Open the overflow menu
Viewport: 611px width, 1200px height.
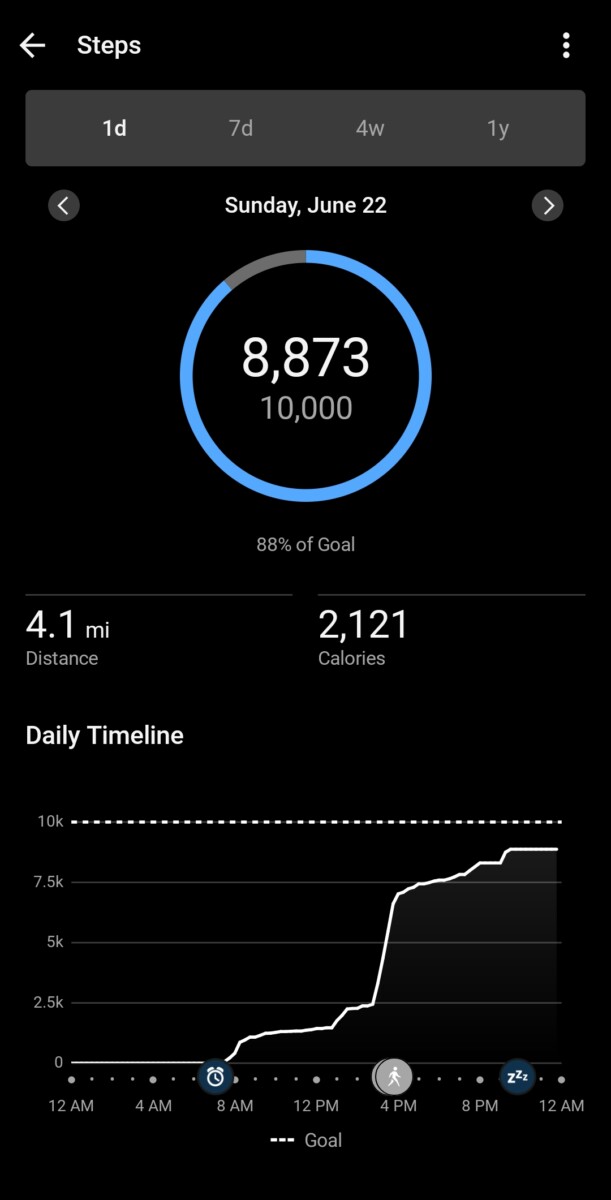(x=566, y=45)
